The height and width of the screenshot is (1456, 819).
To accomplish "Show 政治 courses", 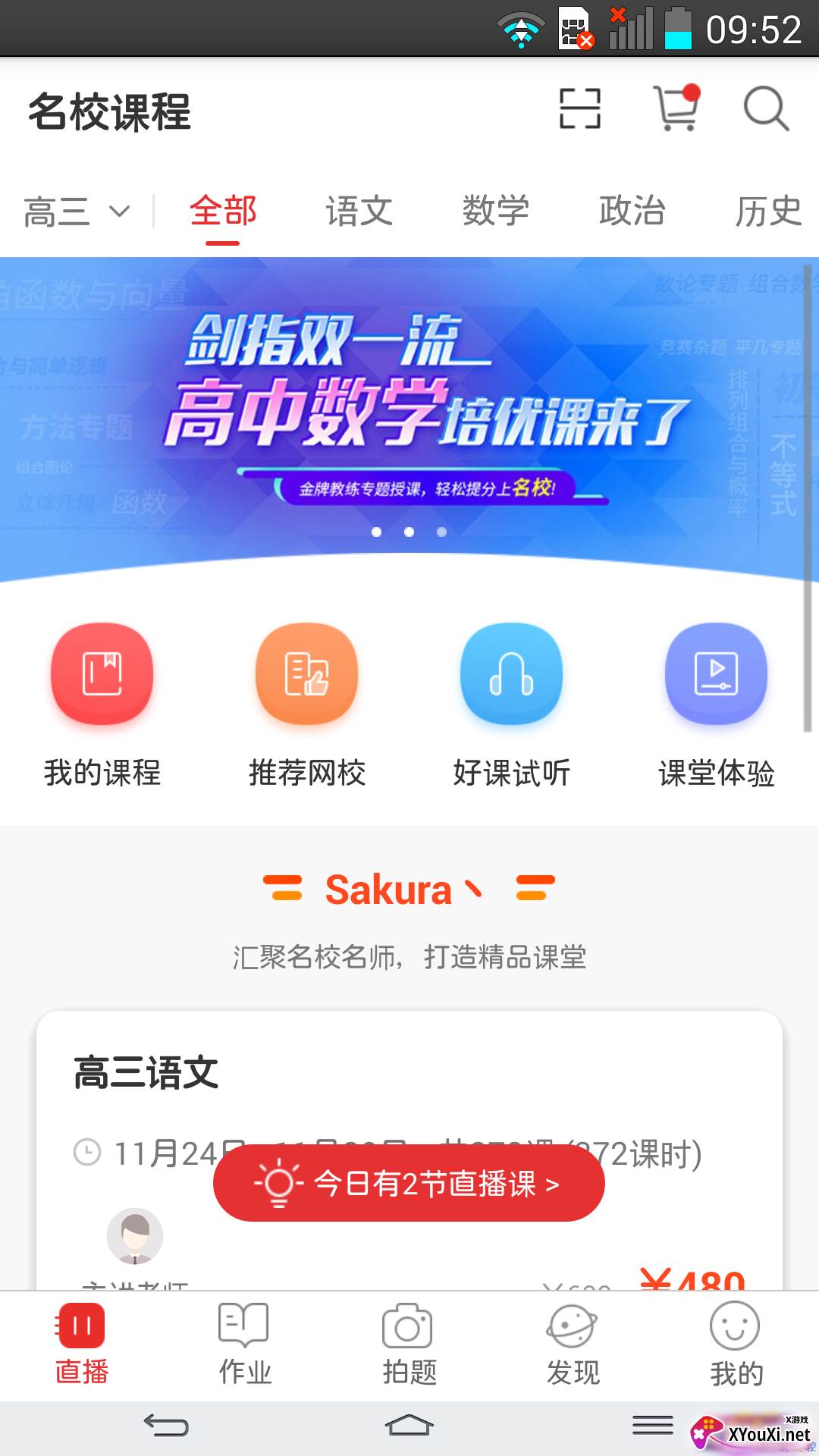I will point(632,211).
